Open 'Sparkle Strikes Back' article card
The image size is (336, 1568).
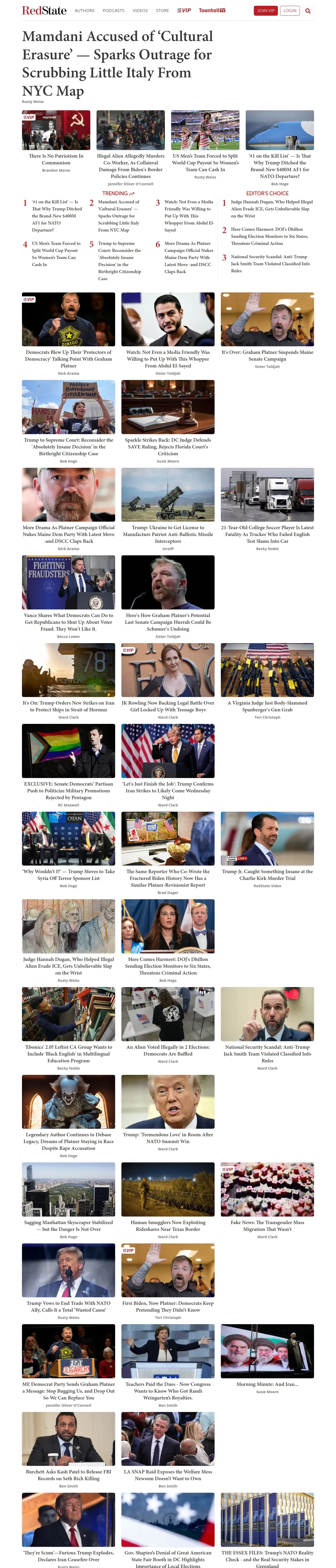pyautogui.click(x=168, y=446)
